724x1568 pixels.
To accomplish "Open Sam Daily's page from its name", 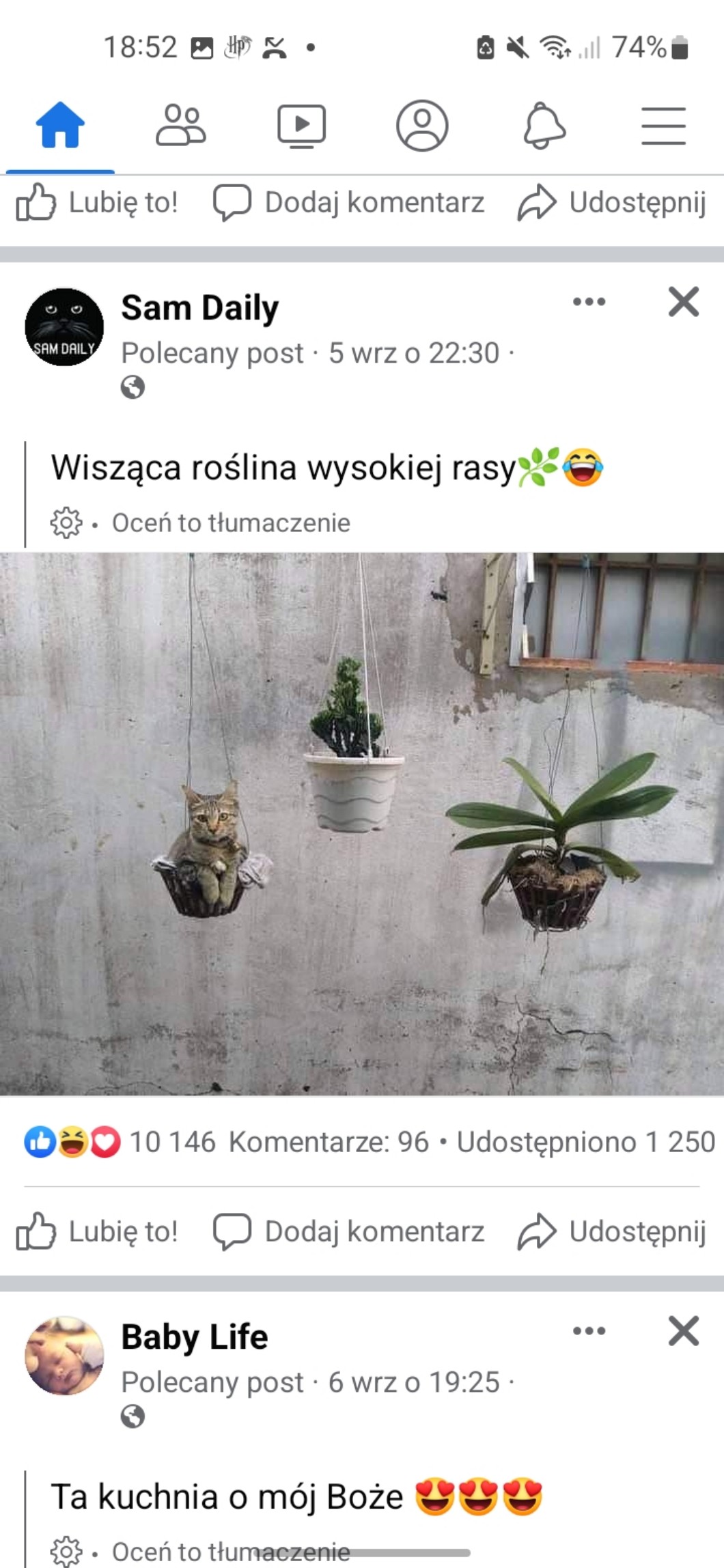I will (x=199, y=308).
